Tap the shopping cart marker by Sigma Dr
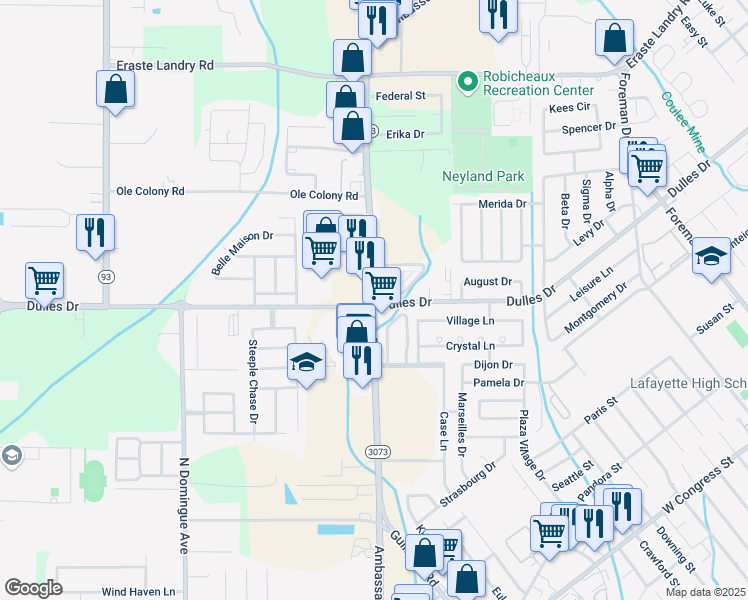The image size is (748, 600). [648, 169]
